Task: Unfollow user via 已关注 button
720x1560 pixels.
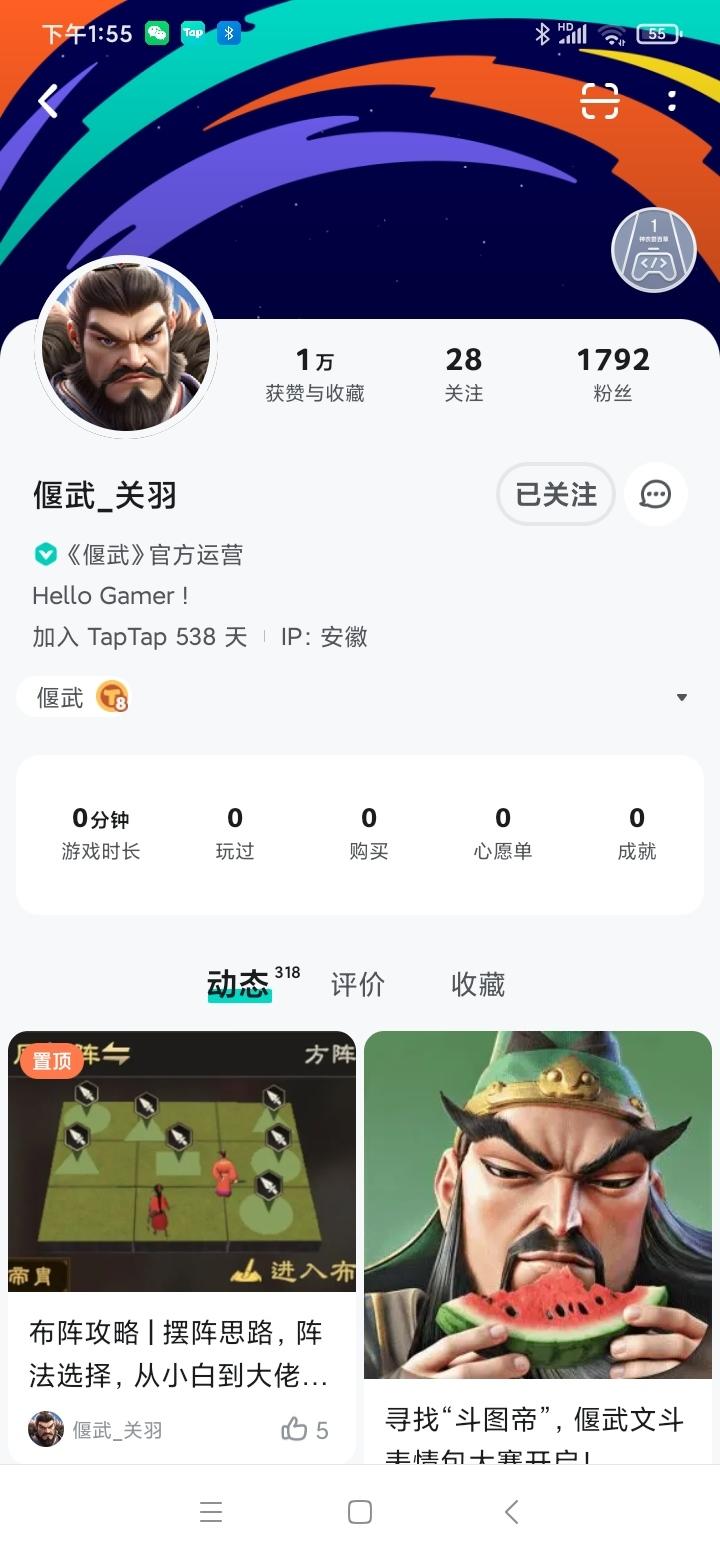Action: (555, 494)
